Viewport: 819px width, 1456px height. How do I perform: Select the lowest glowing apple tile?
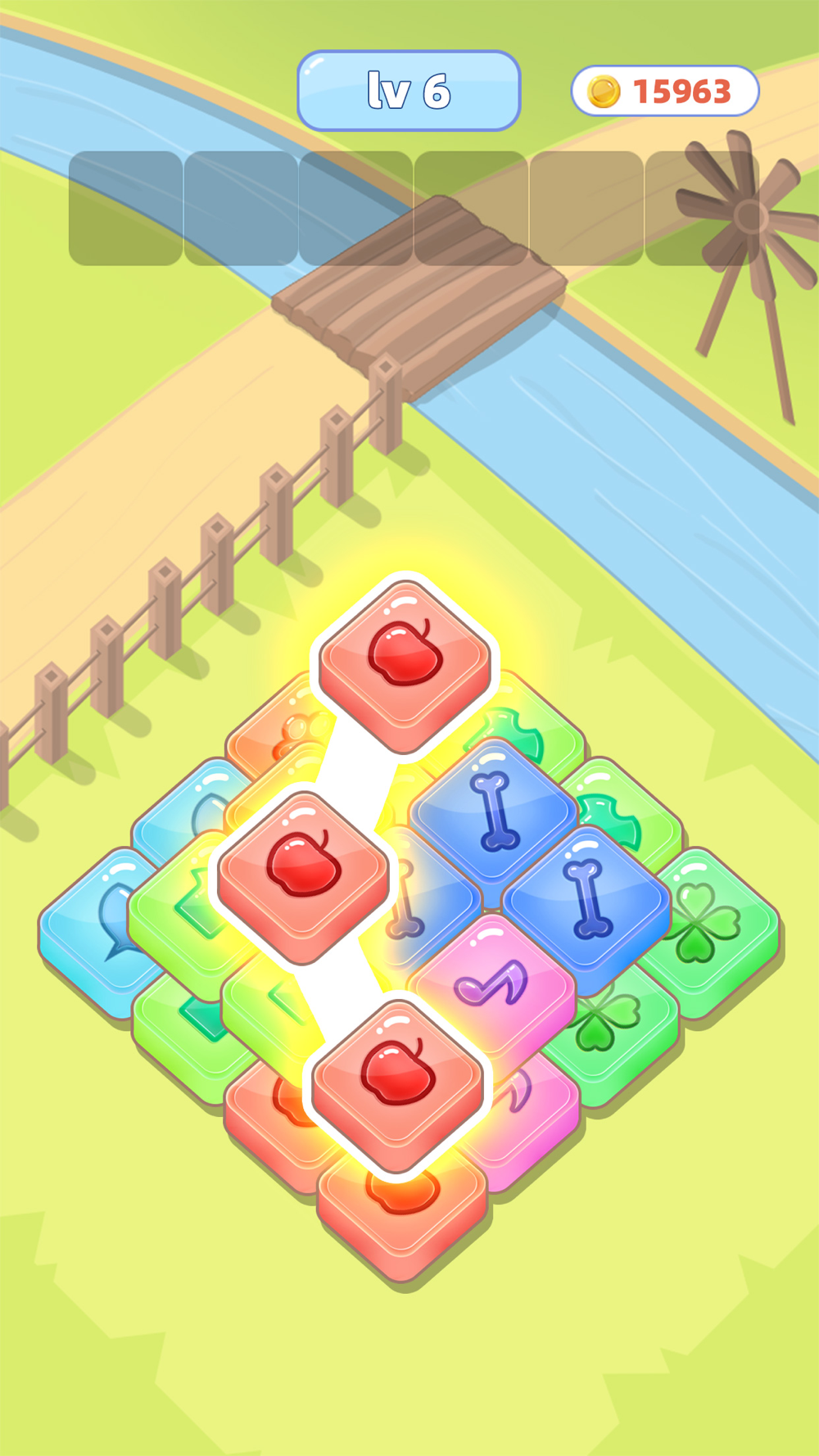tap(398, 1084)
